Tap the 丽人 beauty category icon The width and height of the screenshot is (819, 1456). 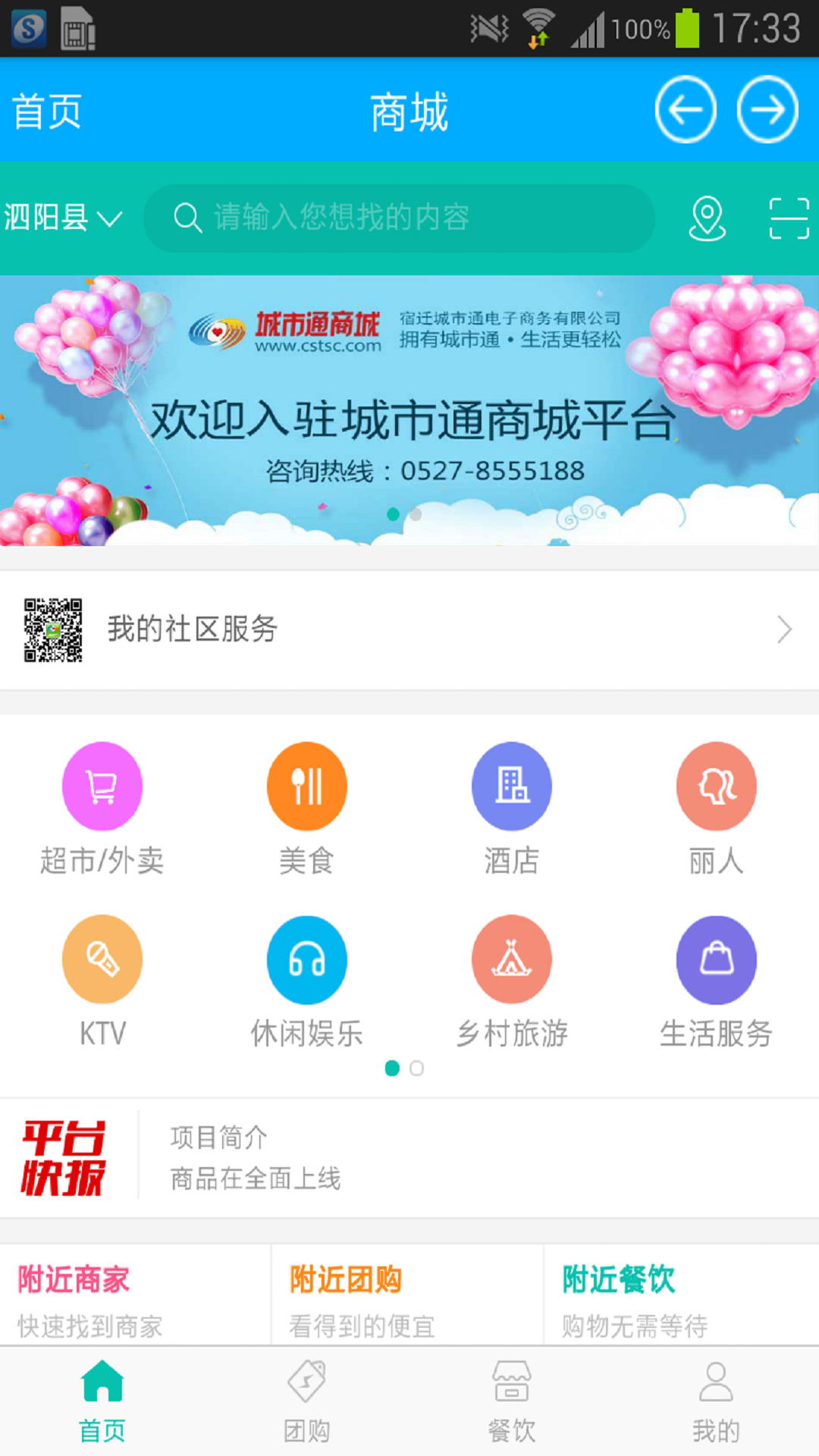click(x=717, y=786)
